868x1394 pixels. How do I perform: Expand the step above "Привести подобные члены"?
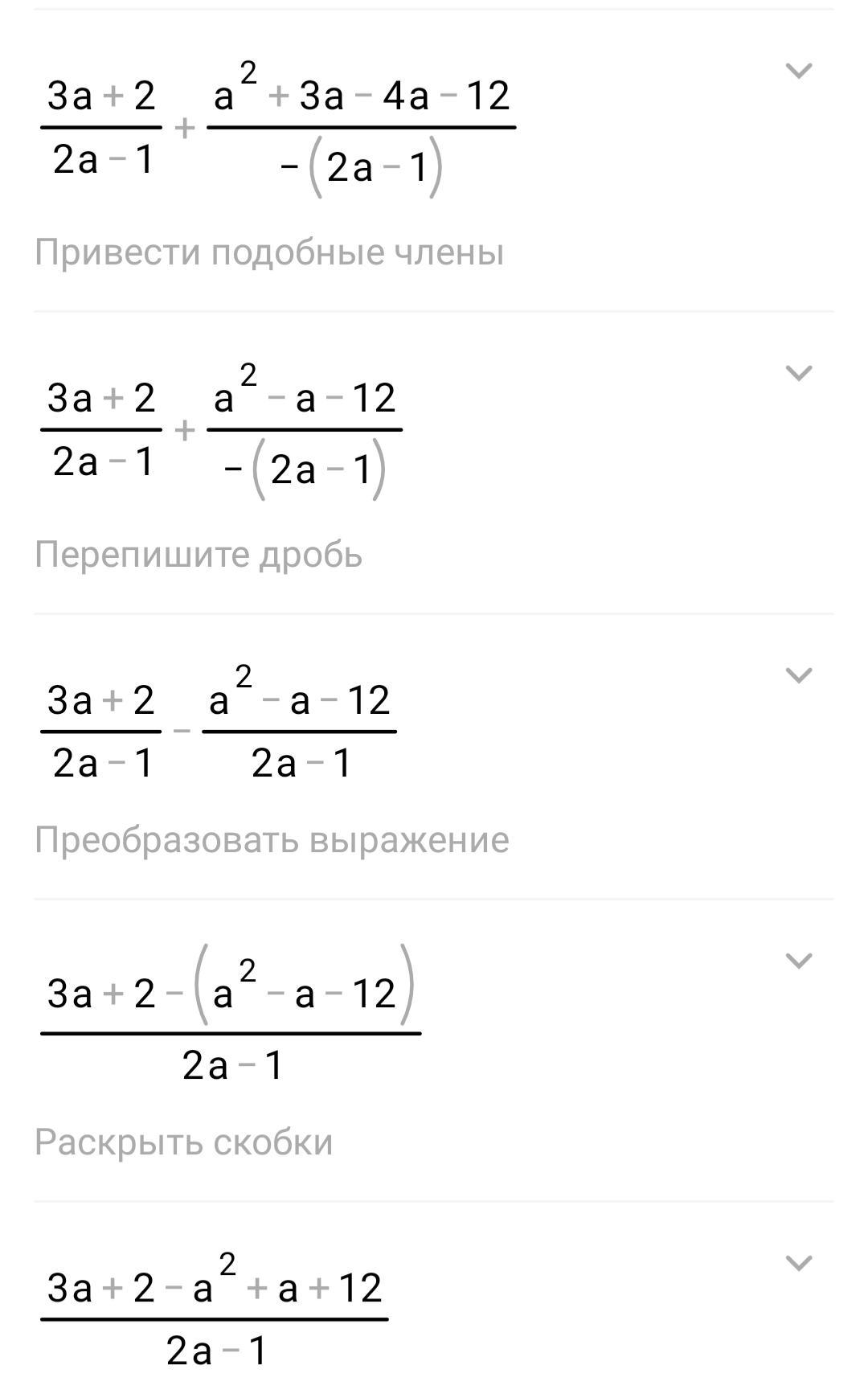(x=798, y=71)
